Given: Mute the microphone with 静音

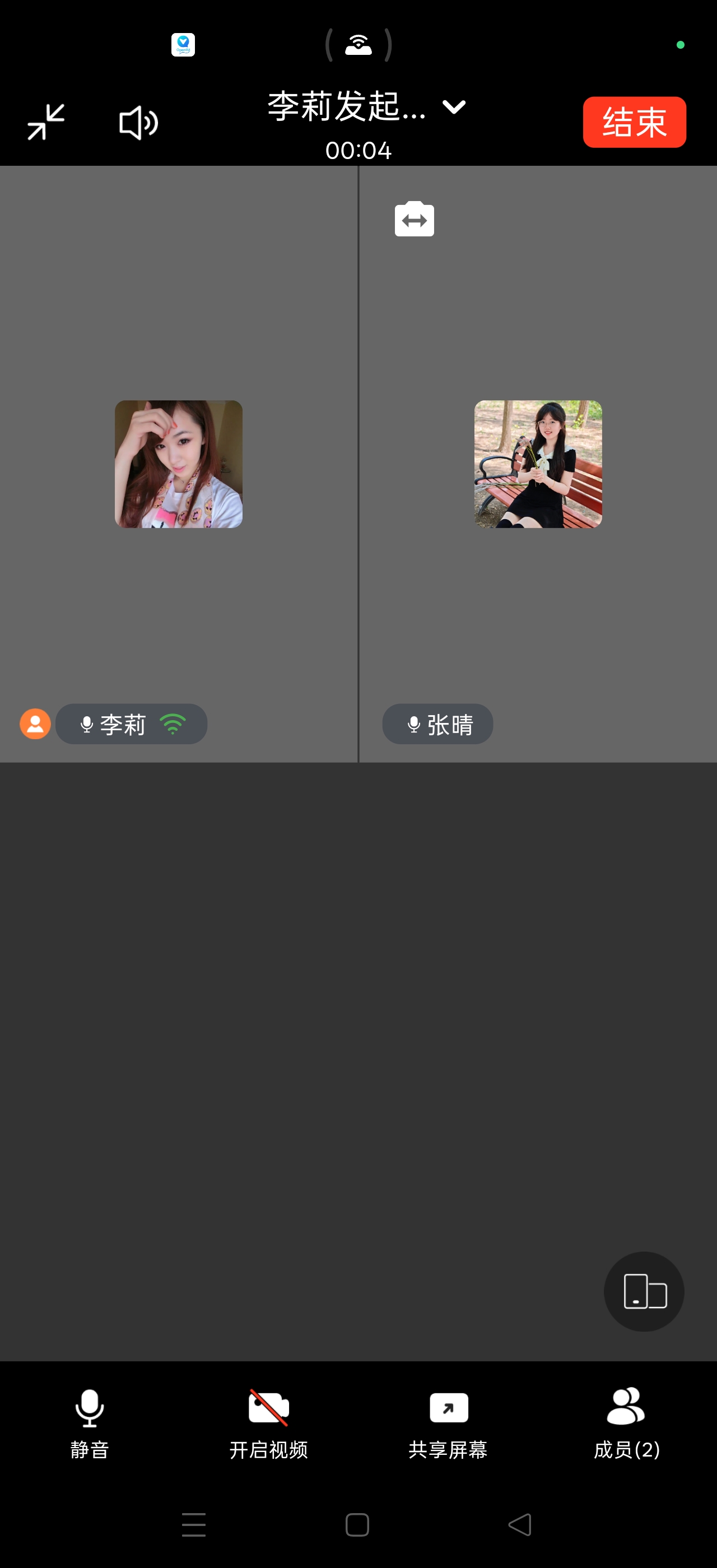Looking at the screenshot, I should (90, 1423).
